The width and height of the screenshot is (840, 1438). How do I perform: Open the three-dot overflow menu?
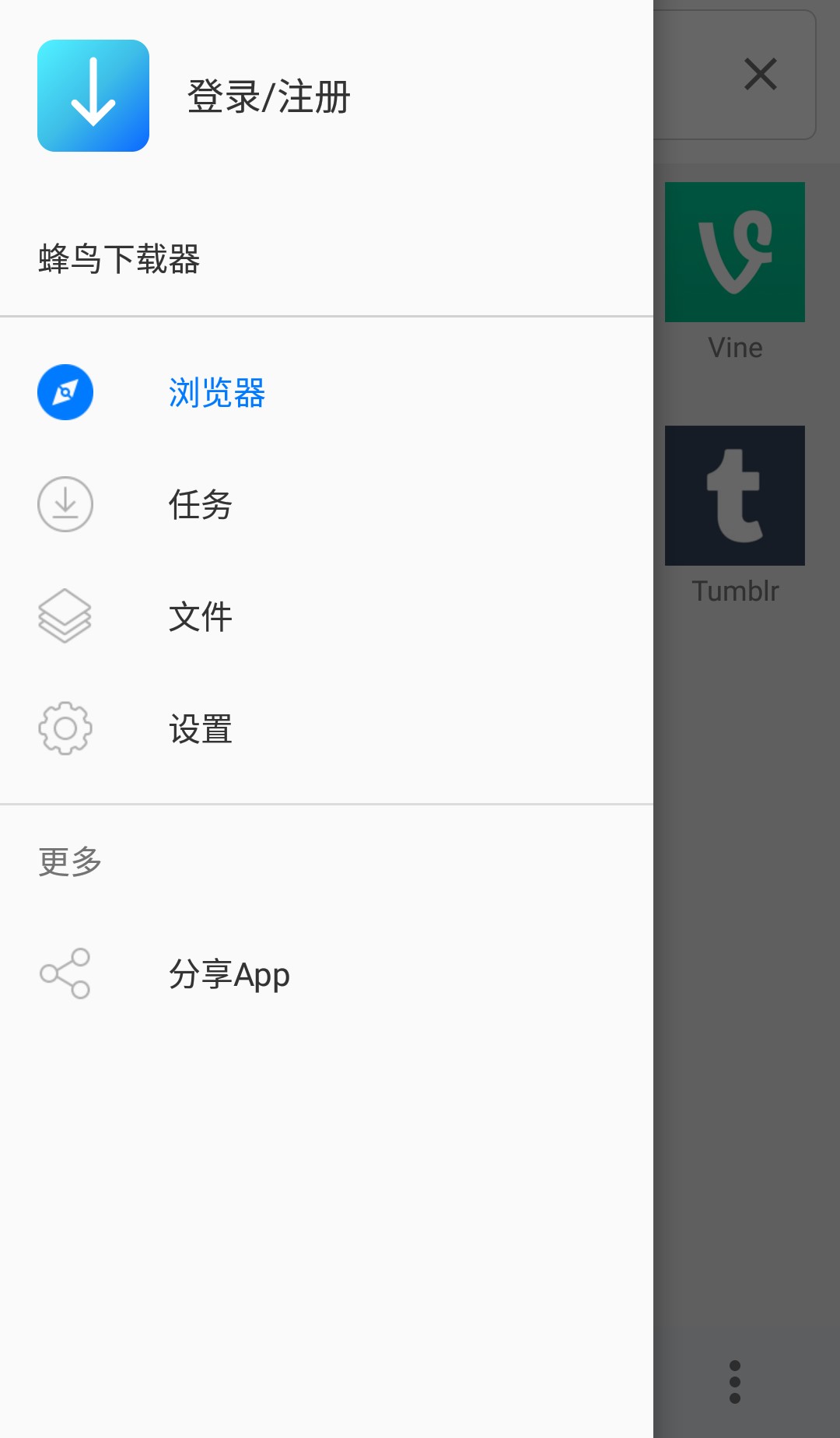[x=734, y=1382]
